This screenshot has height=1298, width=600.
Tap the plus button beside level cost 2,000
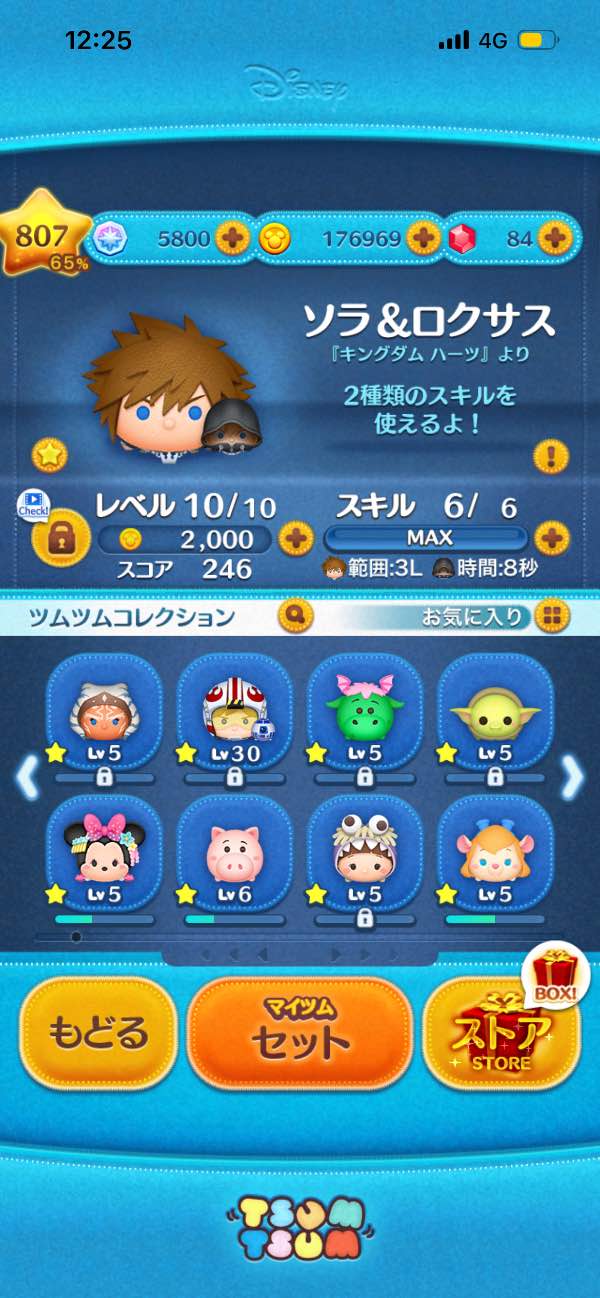tap(296, 540)
